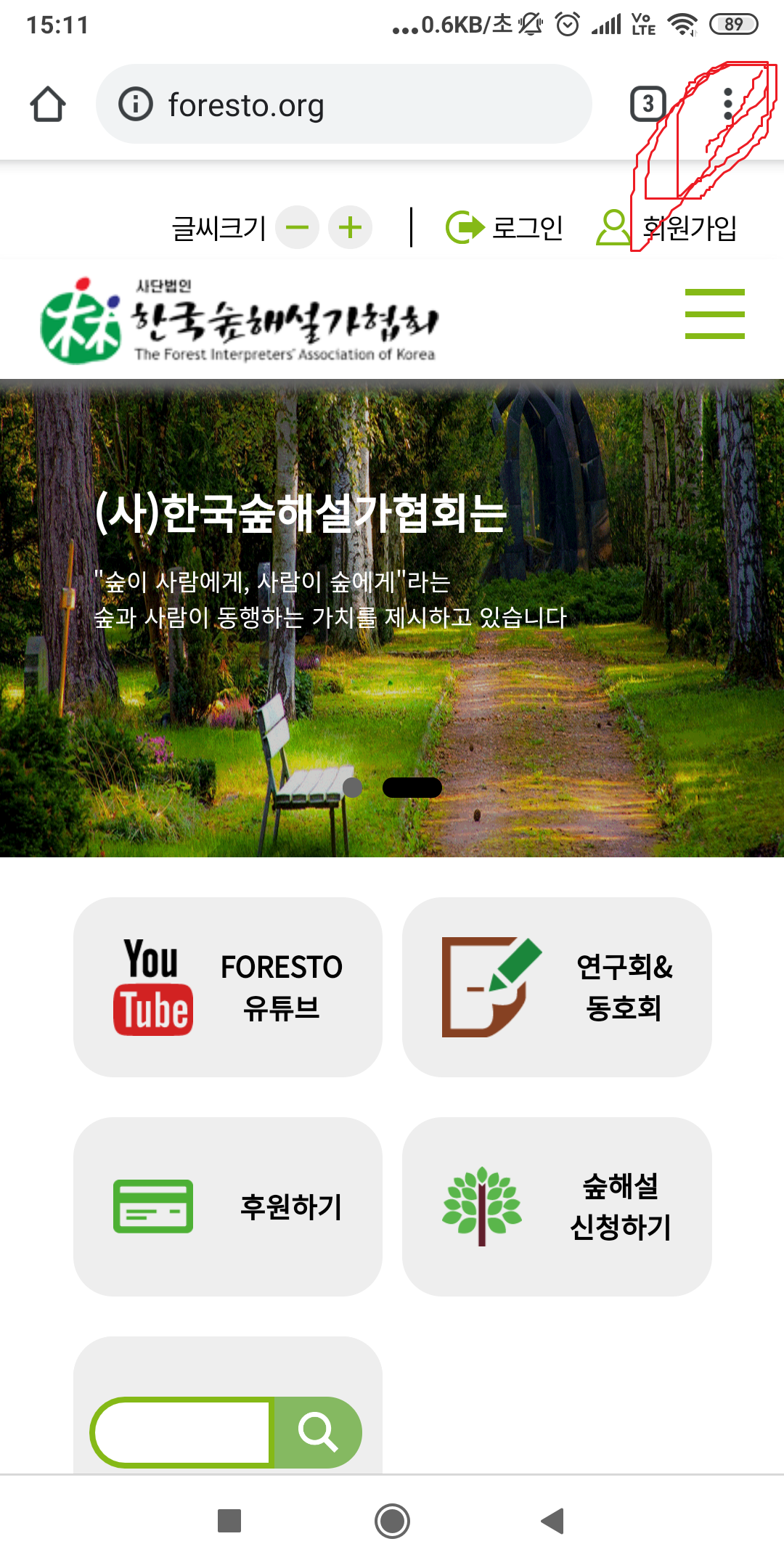Open recent apps from navigation bar

pyautogui.click(x=229, y=1521)
